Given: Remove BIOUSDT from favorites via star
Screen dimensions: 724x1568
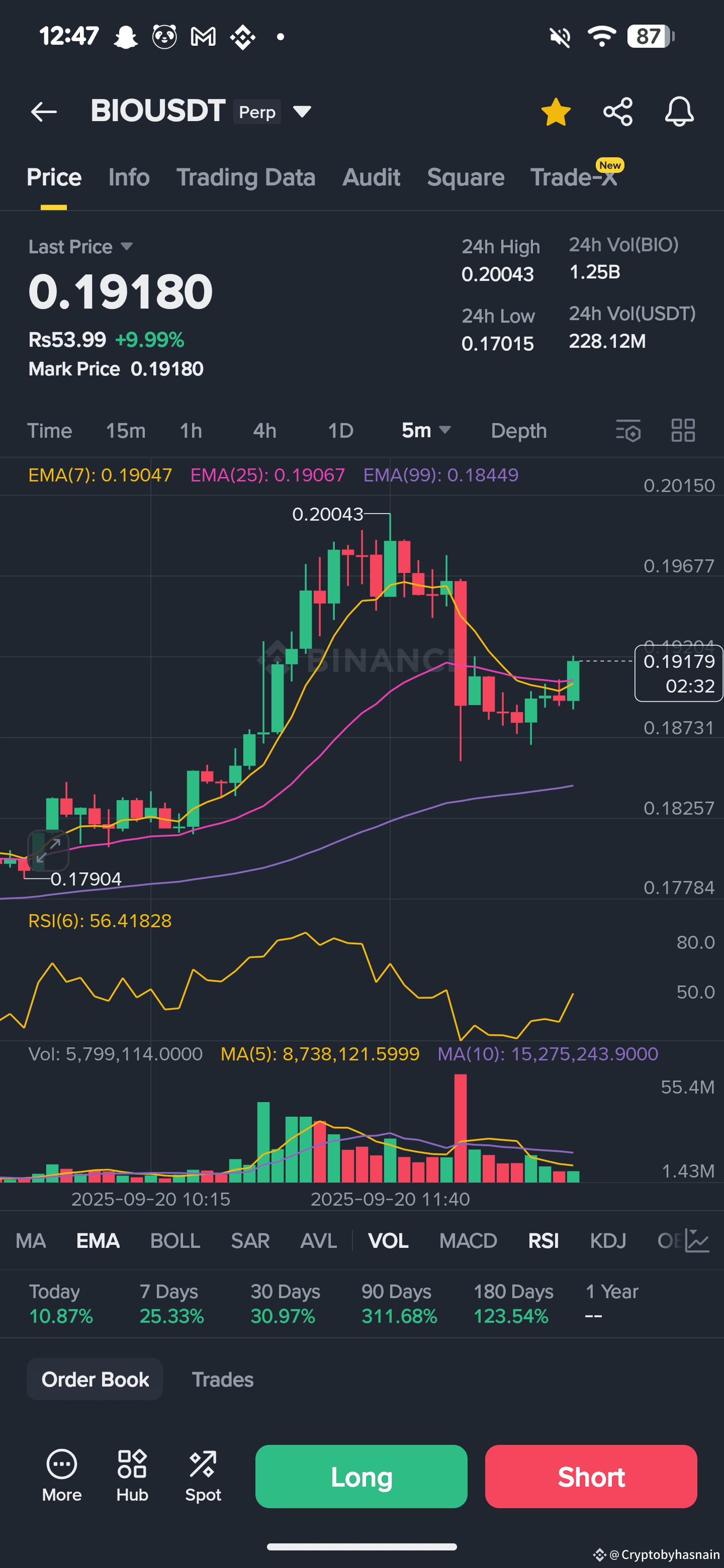Looking at the screenshot, I should click(x=556, y=112).
